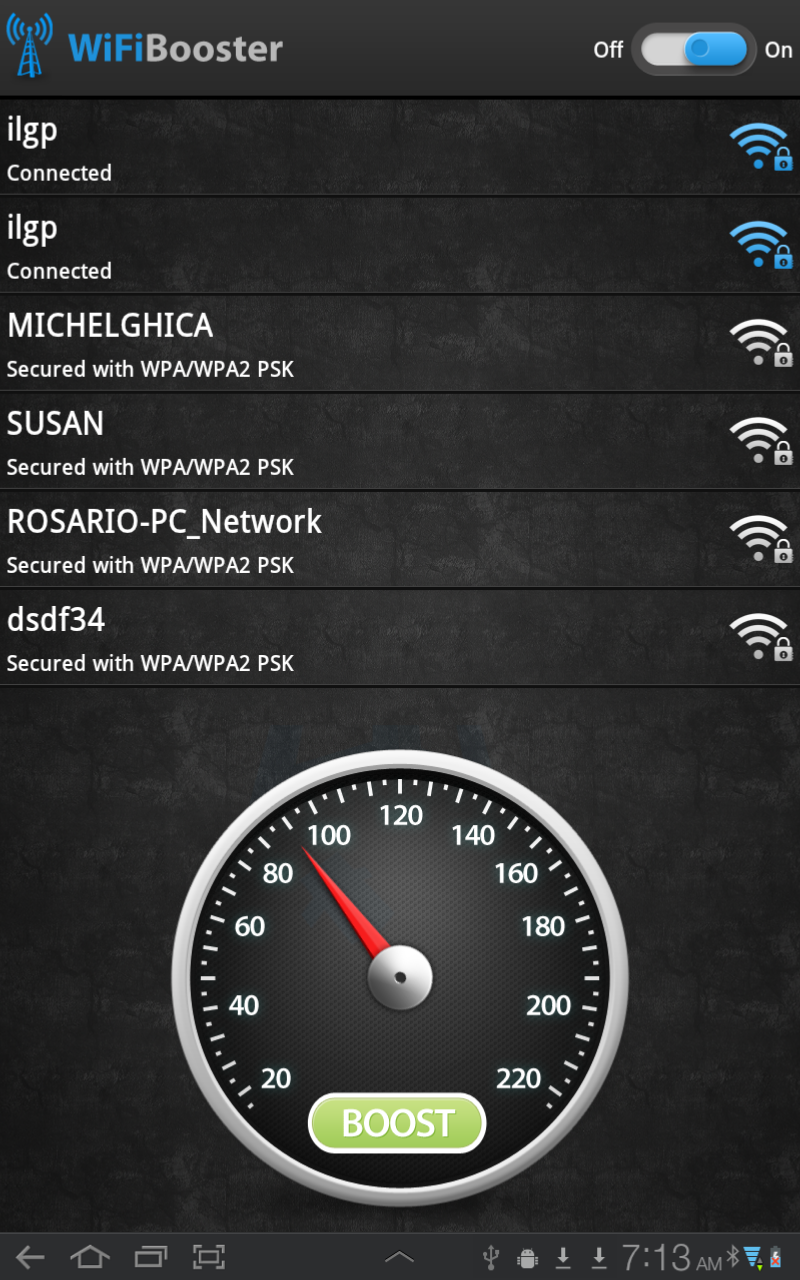Viewport: 800px width, 1280px height.
Task: Tap the WiFi strength icon beside SUSAN
Action: tap(762, 442)
